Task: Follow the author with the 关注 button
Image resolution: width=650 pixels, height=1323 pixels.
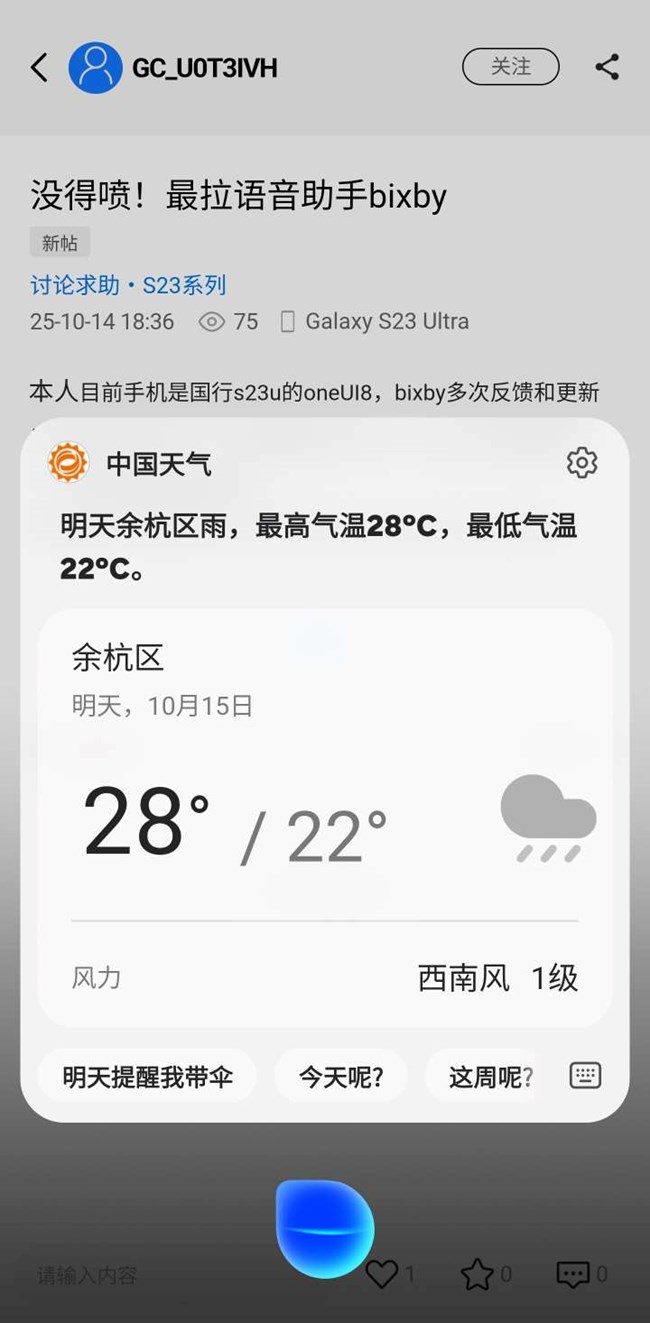Action: pos(510,67)
